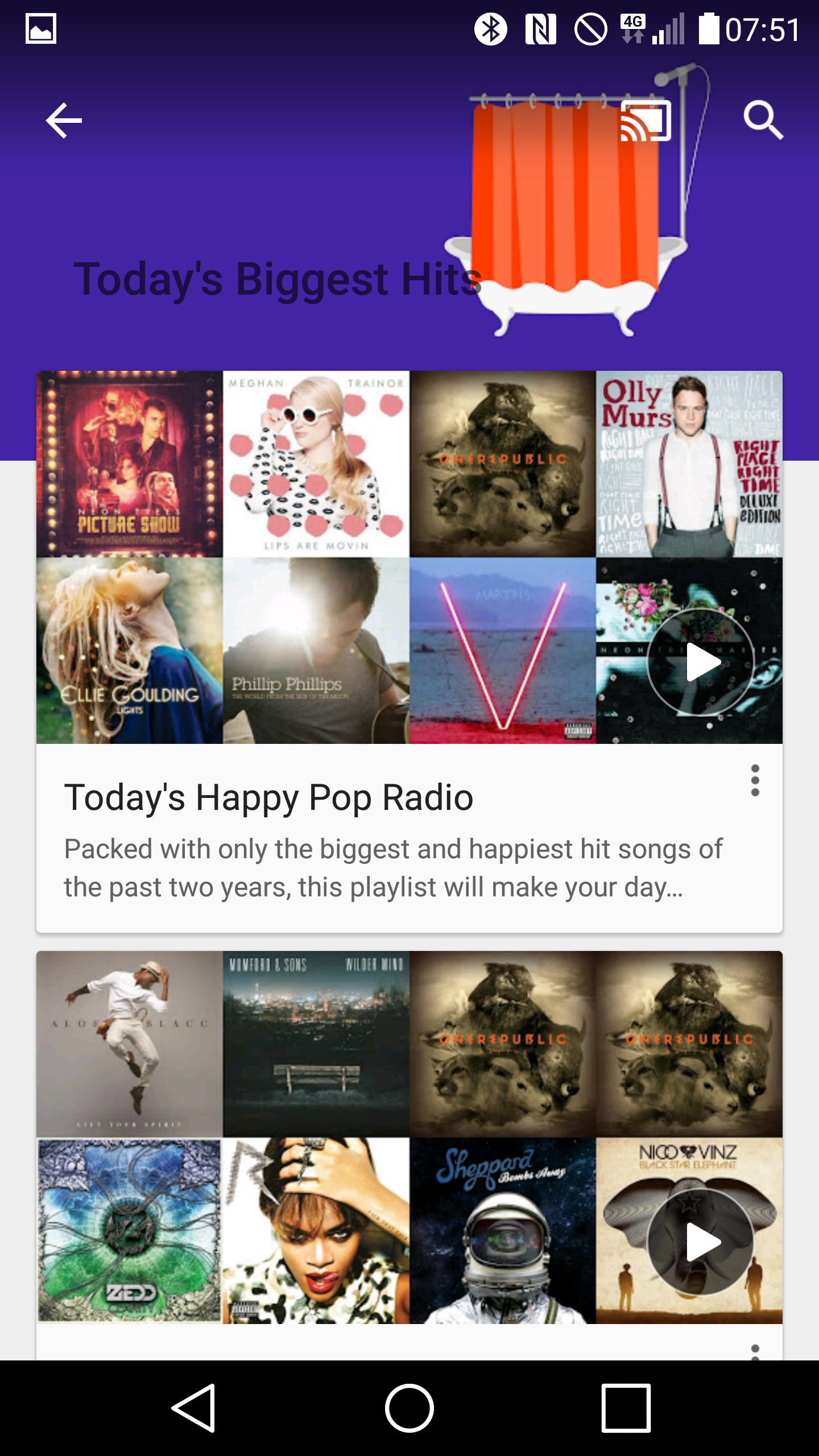The width and height of the screenshot is (819, 1456).
Task: Open search with the magnifier icon
Action: point(763,121)
